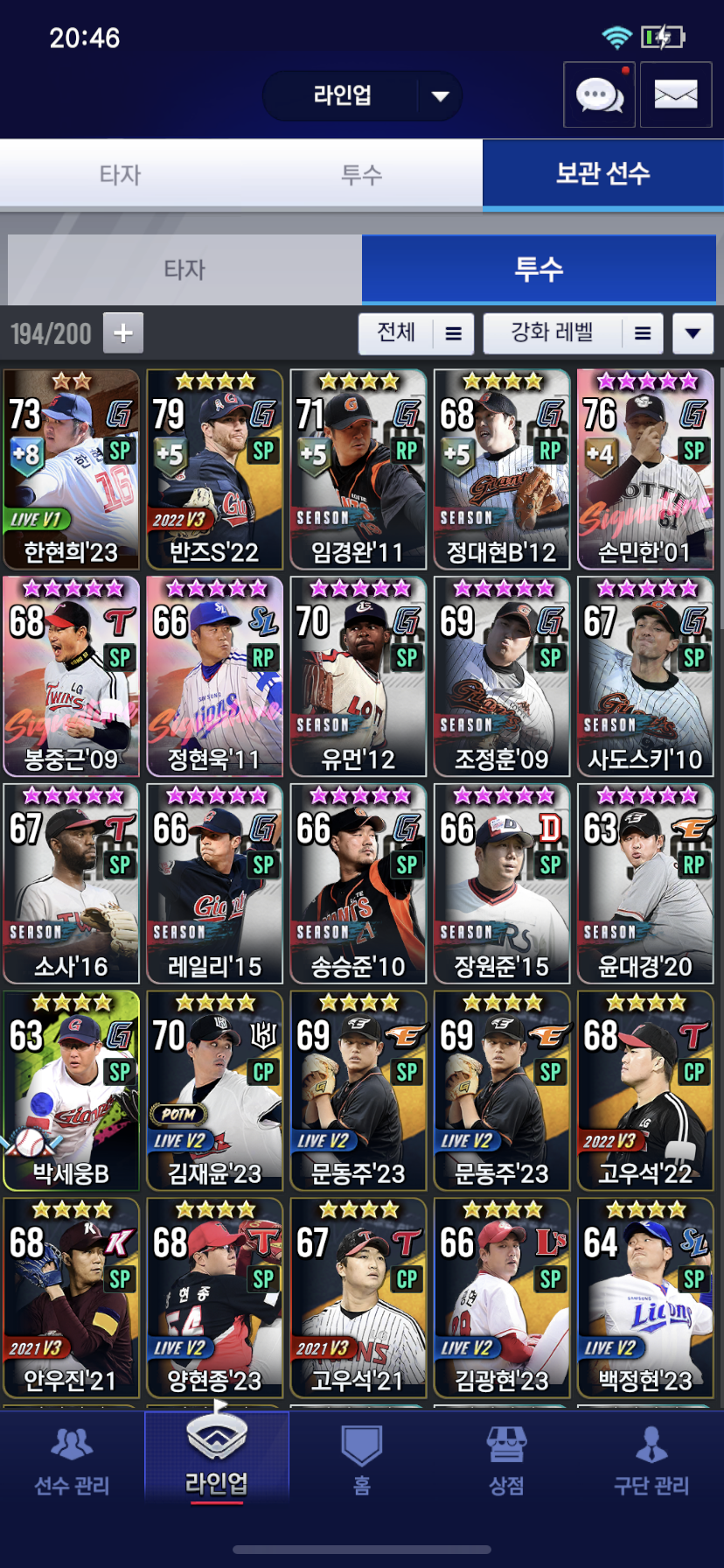This screenshot has width=724, height=1568.
Task: Select the 윤대경'20 player card
Action: point(645,884)
